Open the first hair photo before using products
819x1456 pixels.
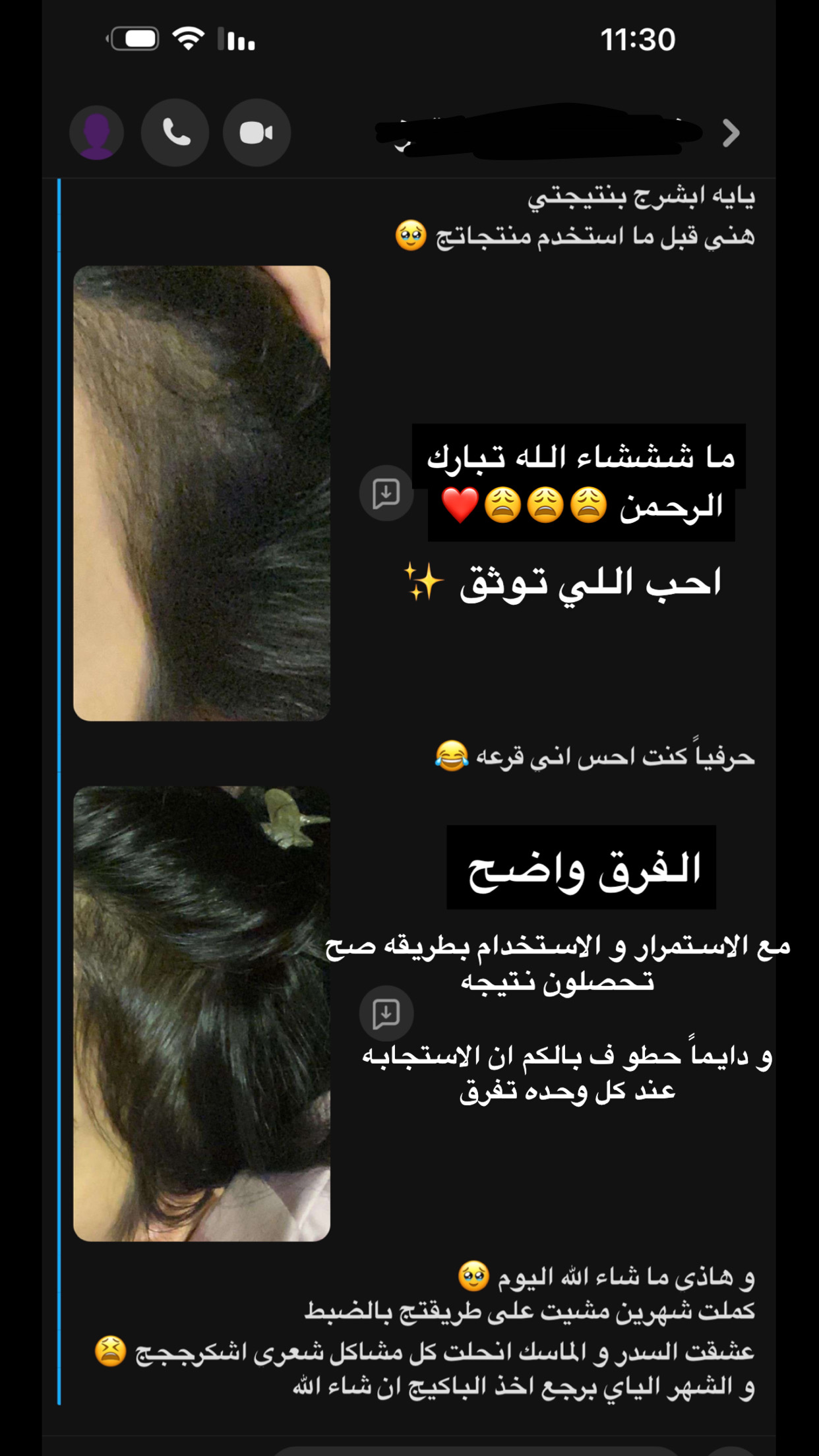pyautogui.click(x=202, y=493)
